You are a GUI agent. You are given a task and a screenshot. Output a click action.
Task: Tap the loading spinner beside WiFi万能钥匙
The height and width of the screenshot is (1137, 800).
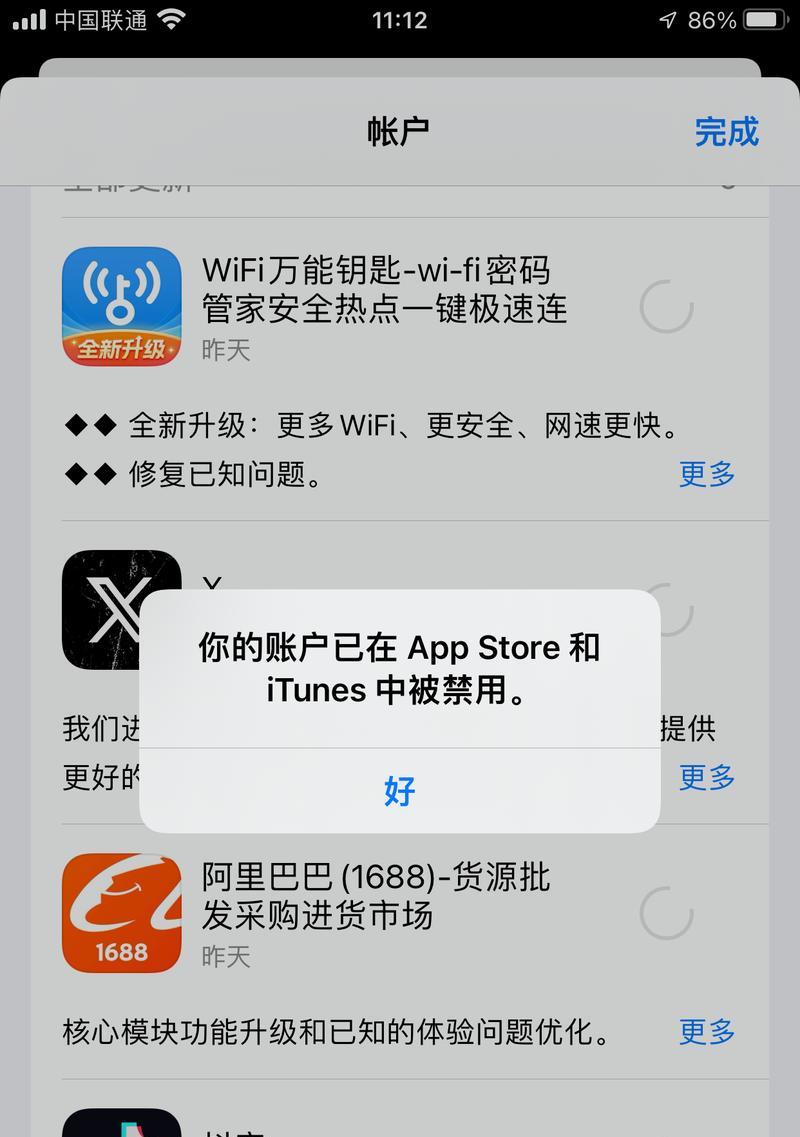[x=666, y=306]
